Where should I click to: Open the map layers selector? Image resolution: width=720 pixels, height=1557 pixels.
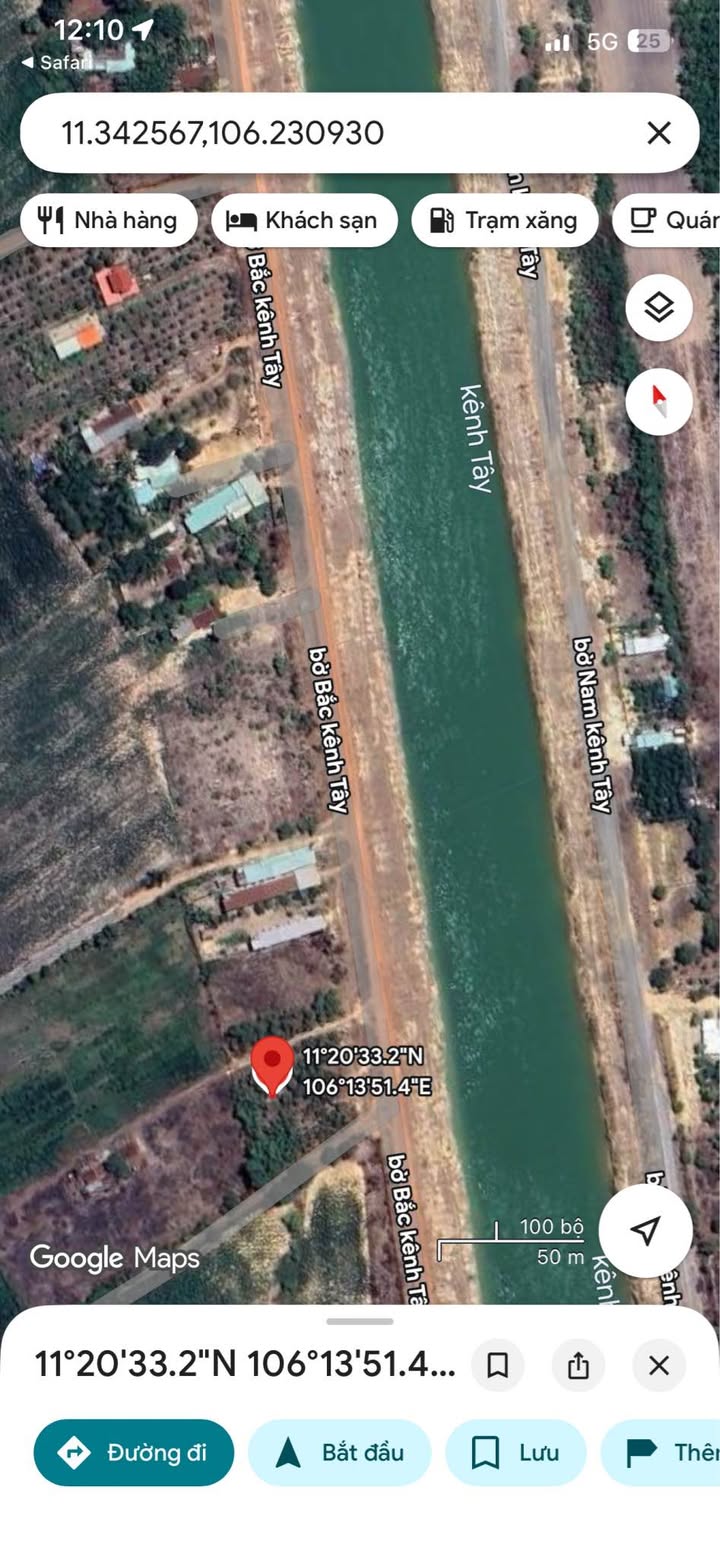tap(659, 308)
